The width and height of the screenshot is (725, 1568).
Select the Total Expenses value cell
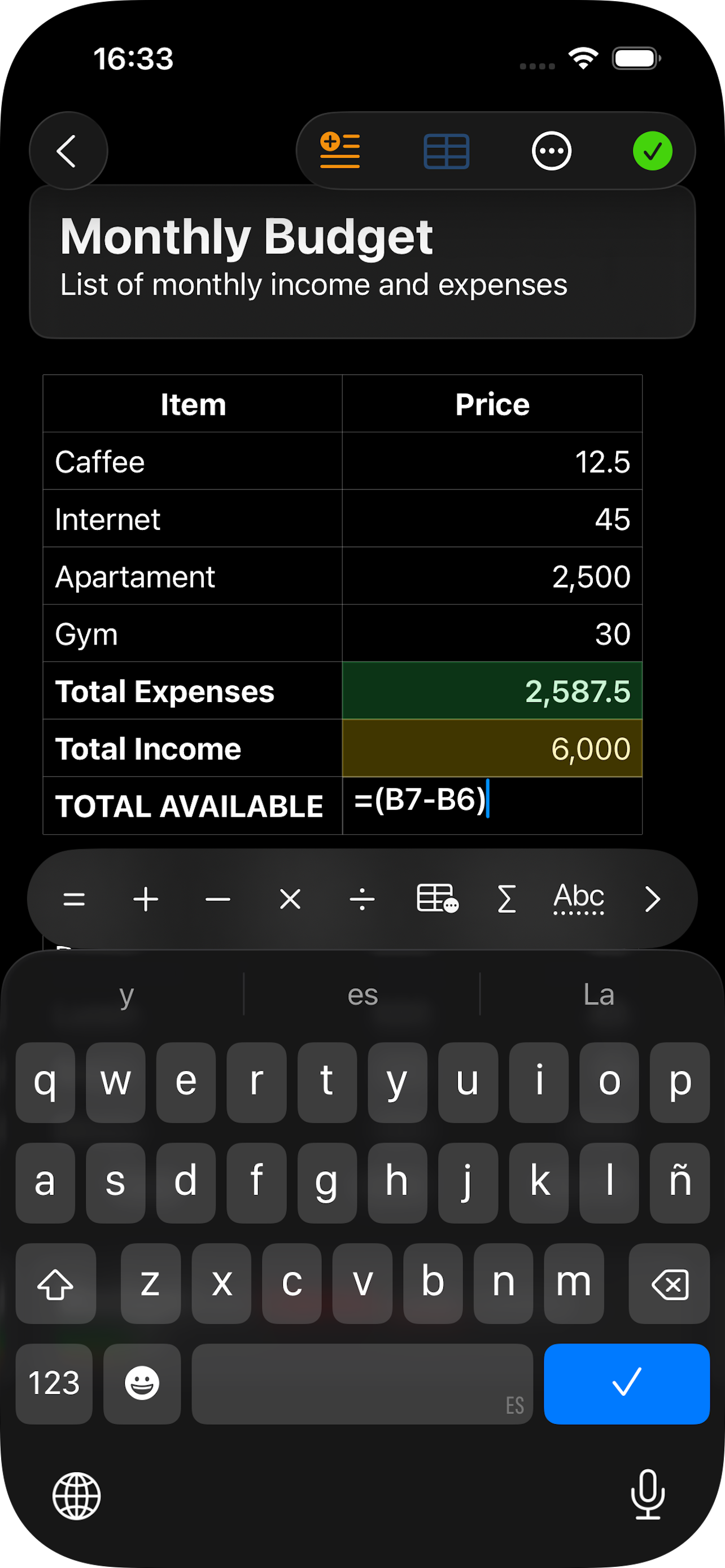(492, 691)
